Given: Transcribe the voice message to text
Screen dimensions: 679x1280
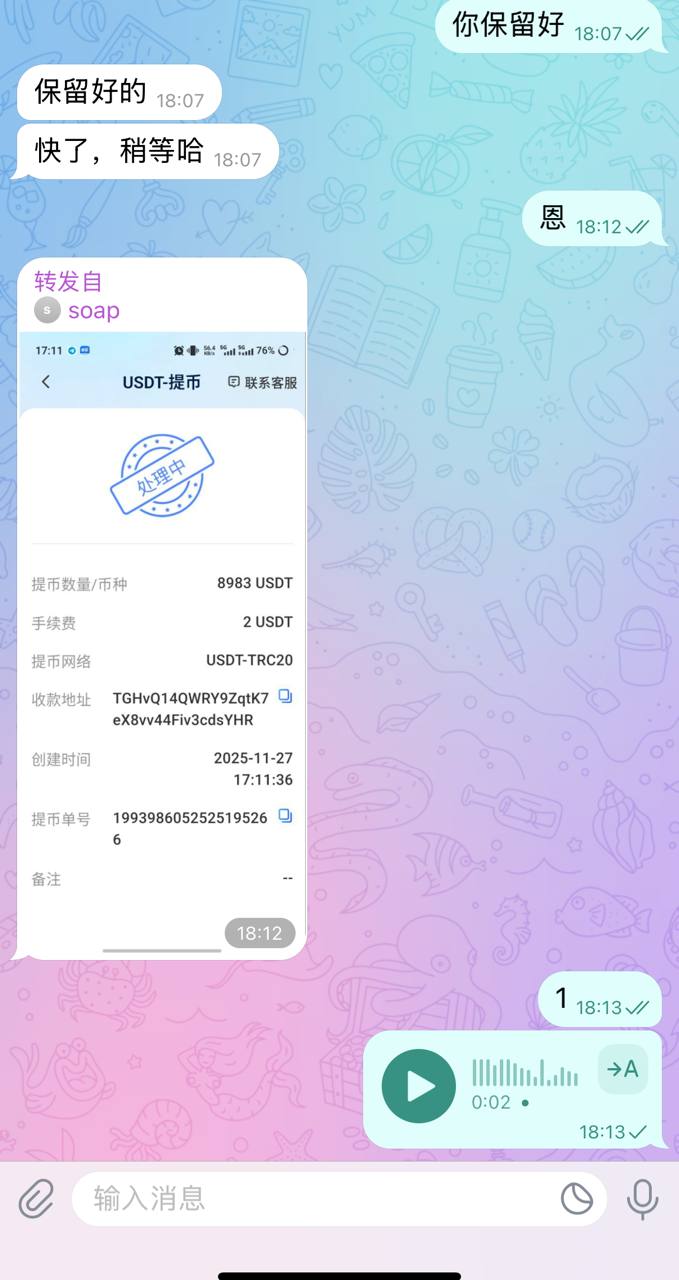Looking at the screenshot, I should 622,1069.
